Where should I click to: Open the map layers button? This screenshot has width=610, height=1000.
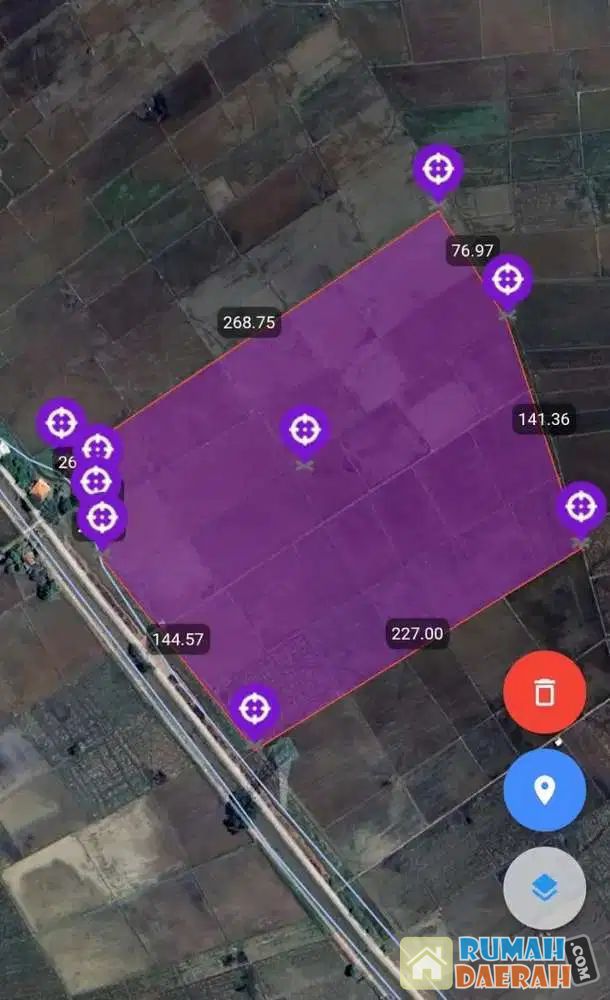point(544,888)
